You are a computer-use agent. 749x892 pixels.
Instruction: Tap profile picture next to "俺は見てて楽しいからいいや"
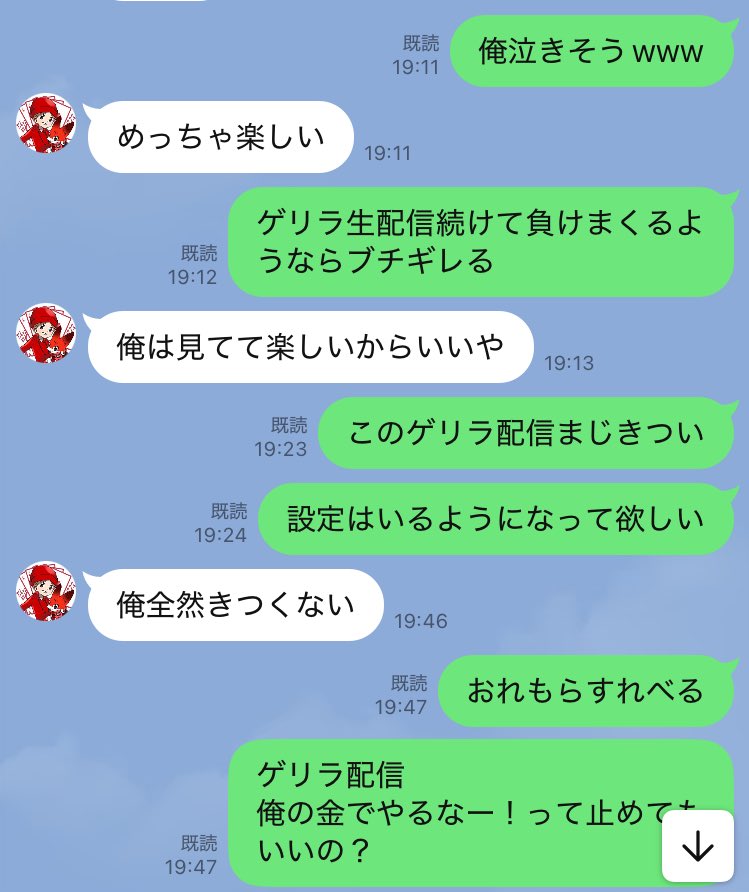(x=46, y=334)
